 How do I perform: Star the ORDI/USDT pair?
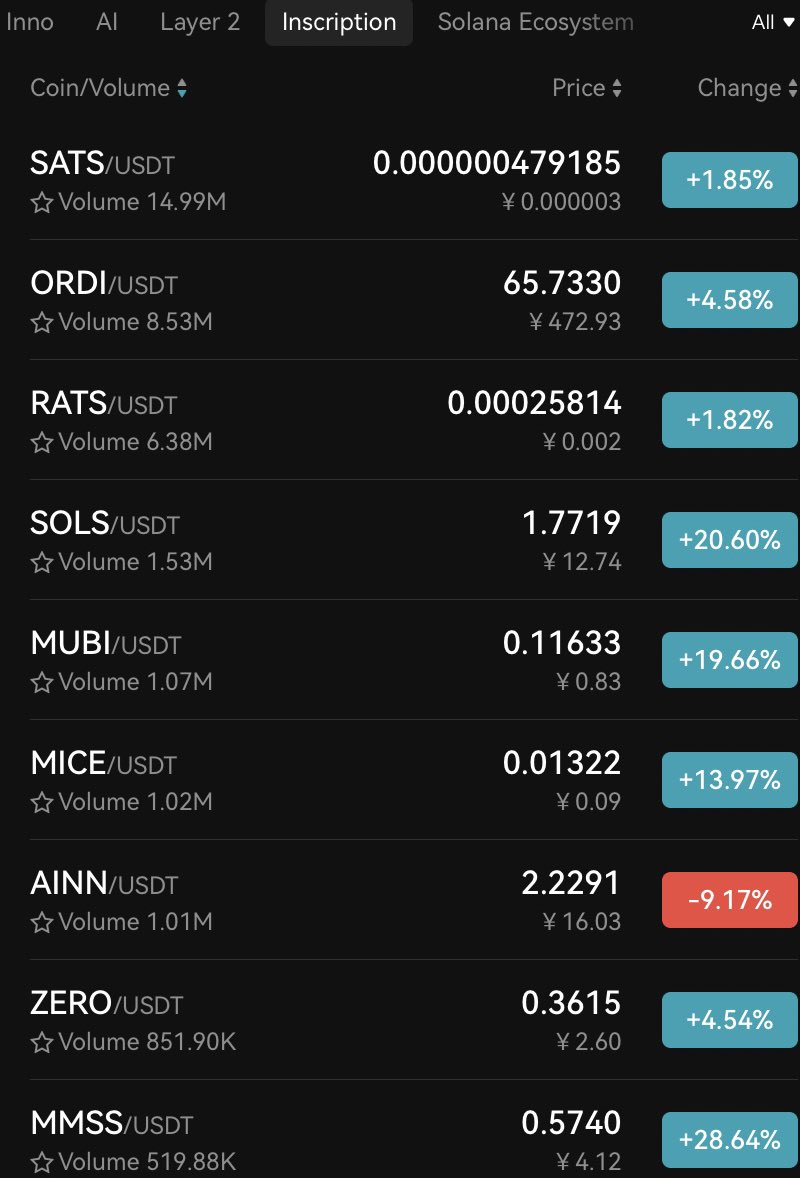(x=42, y=323)
